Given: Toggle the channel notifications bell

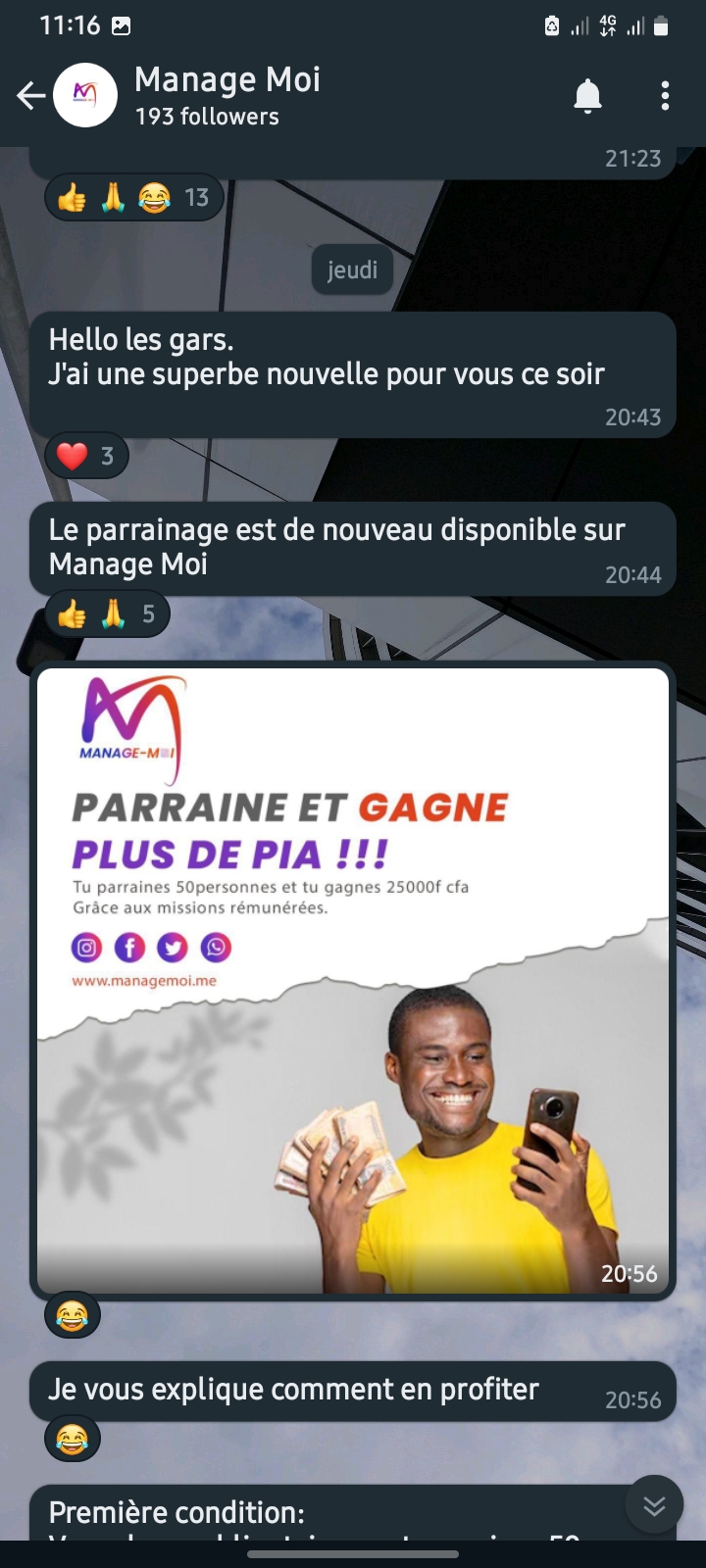Looking at the screenshot, I should click(x=587, y=96).
